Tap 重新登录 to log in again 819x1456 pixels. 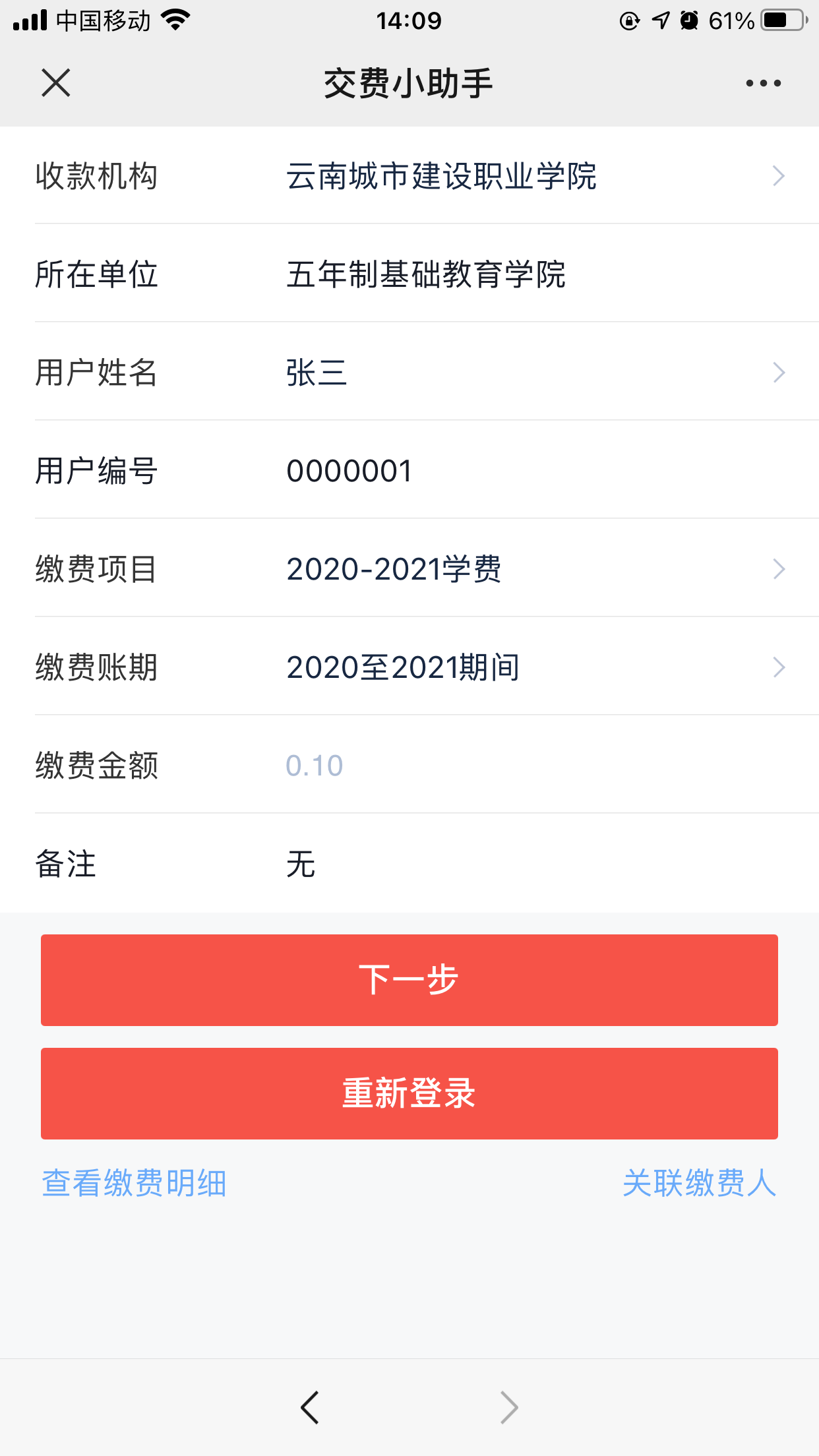409,1093
